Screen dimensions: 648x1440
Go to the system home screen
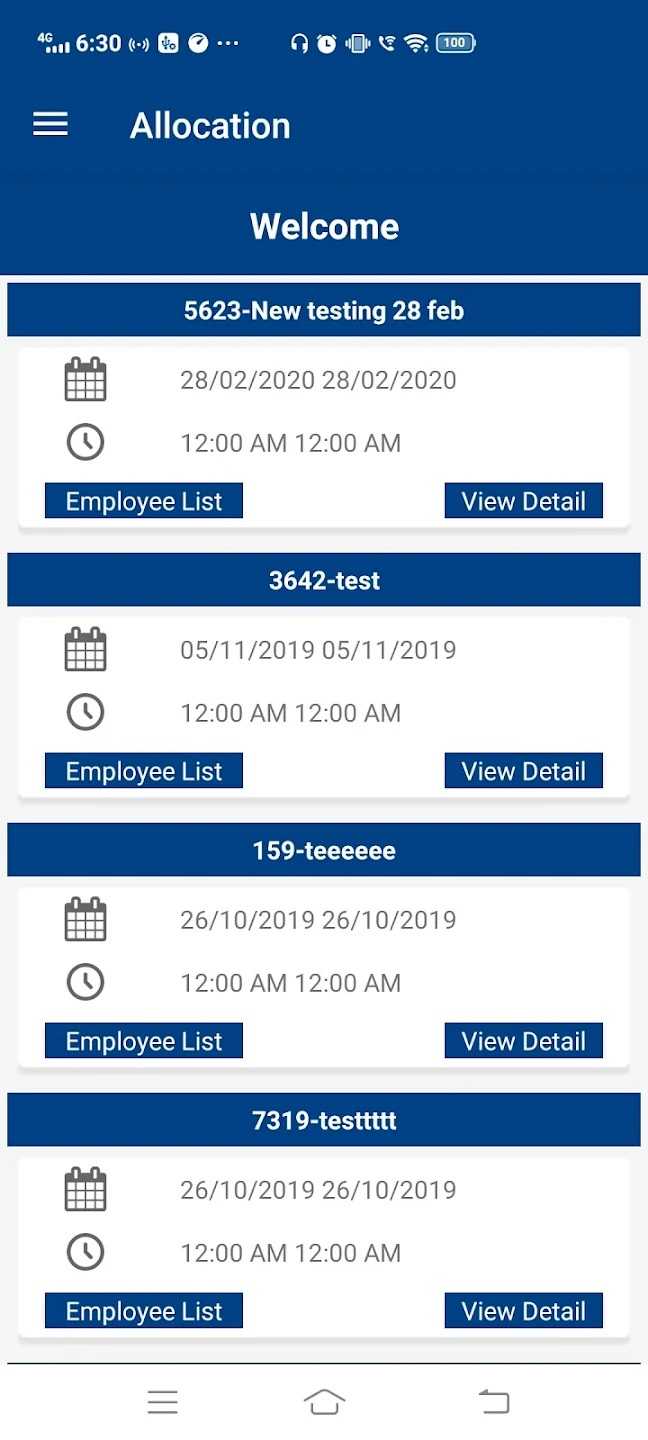tap(324, 1402)
